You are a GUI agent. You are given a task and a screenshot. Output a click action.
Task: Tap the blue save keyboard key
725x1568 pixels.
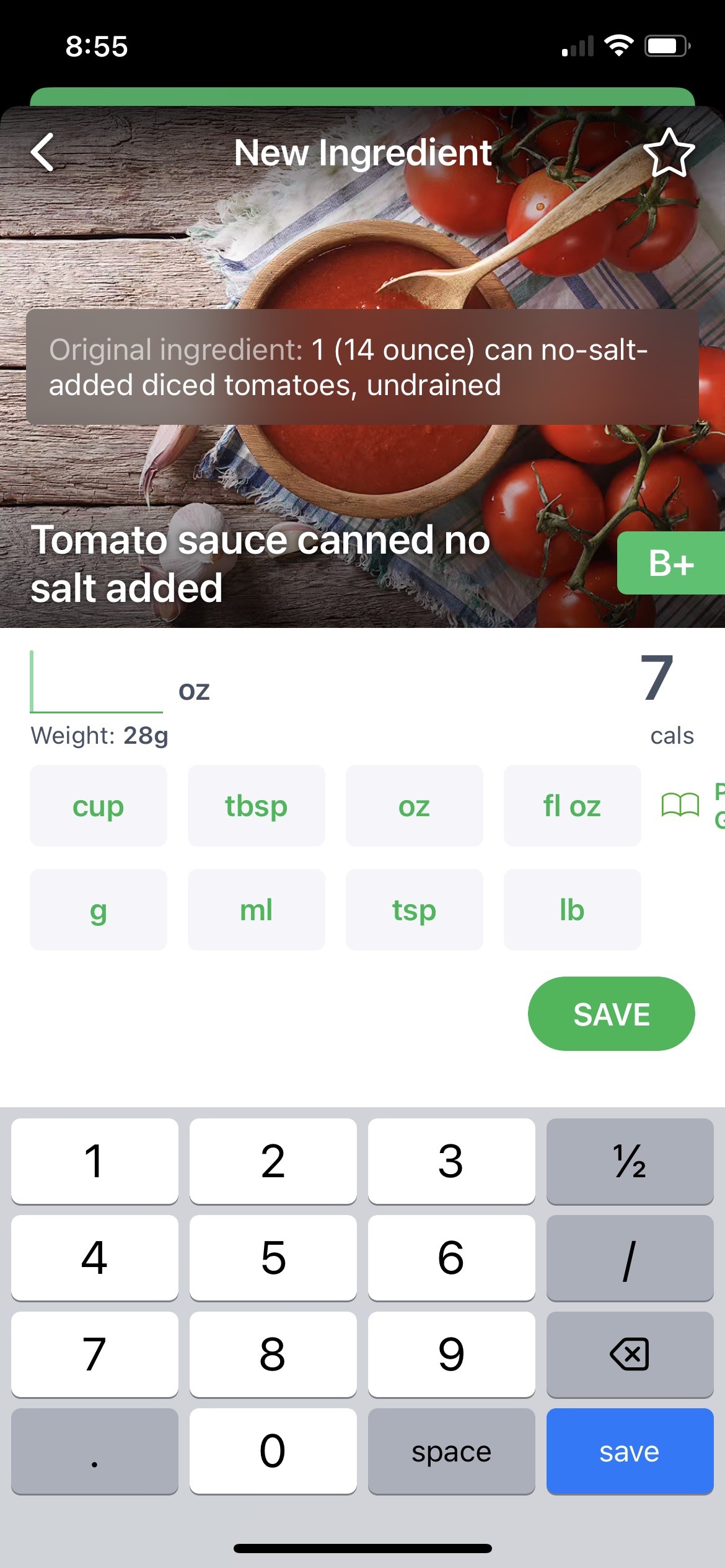click(630, 1451)
